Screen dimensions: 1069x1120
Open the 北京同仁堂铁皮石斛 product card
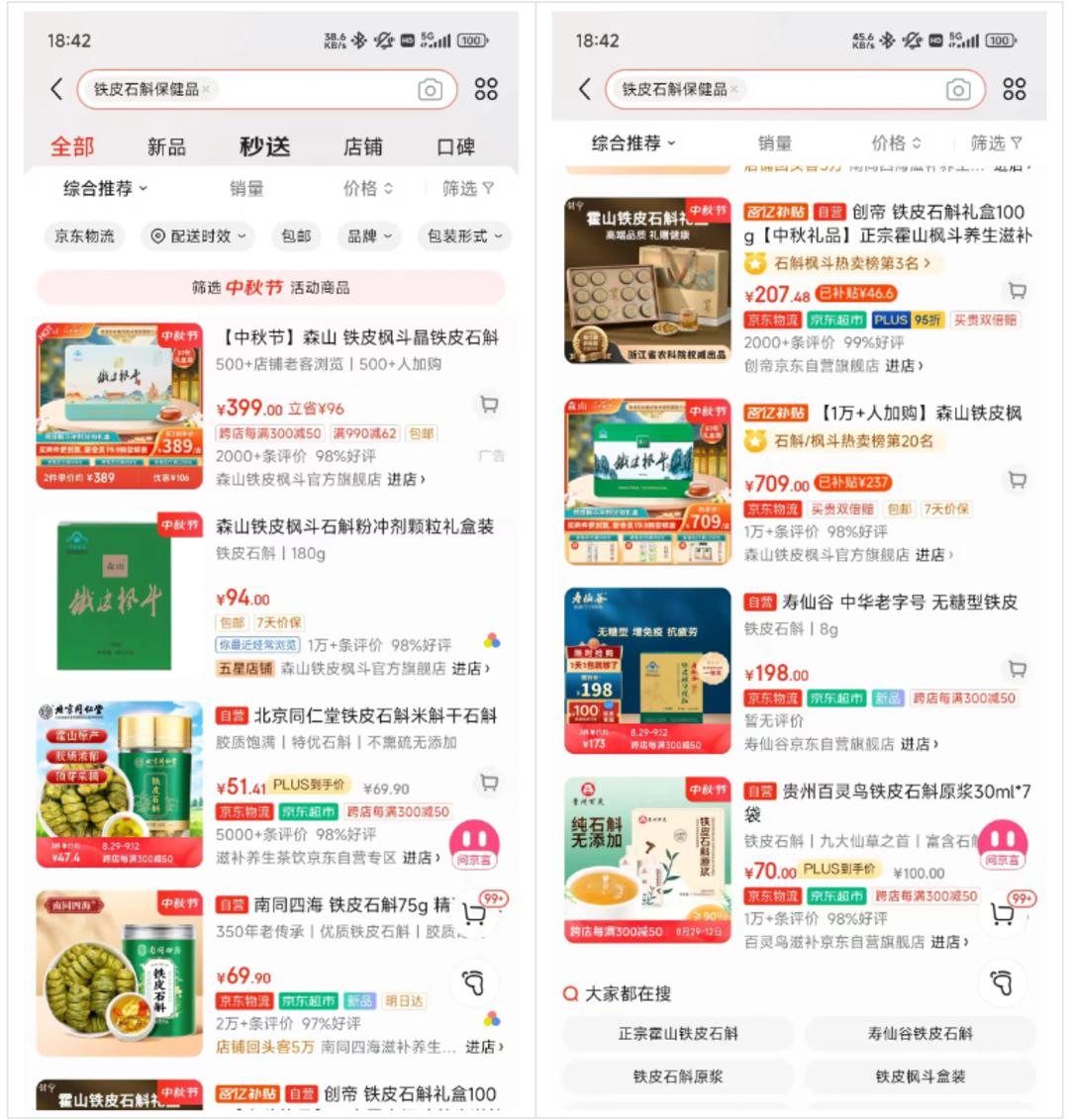(356, 716)
